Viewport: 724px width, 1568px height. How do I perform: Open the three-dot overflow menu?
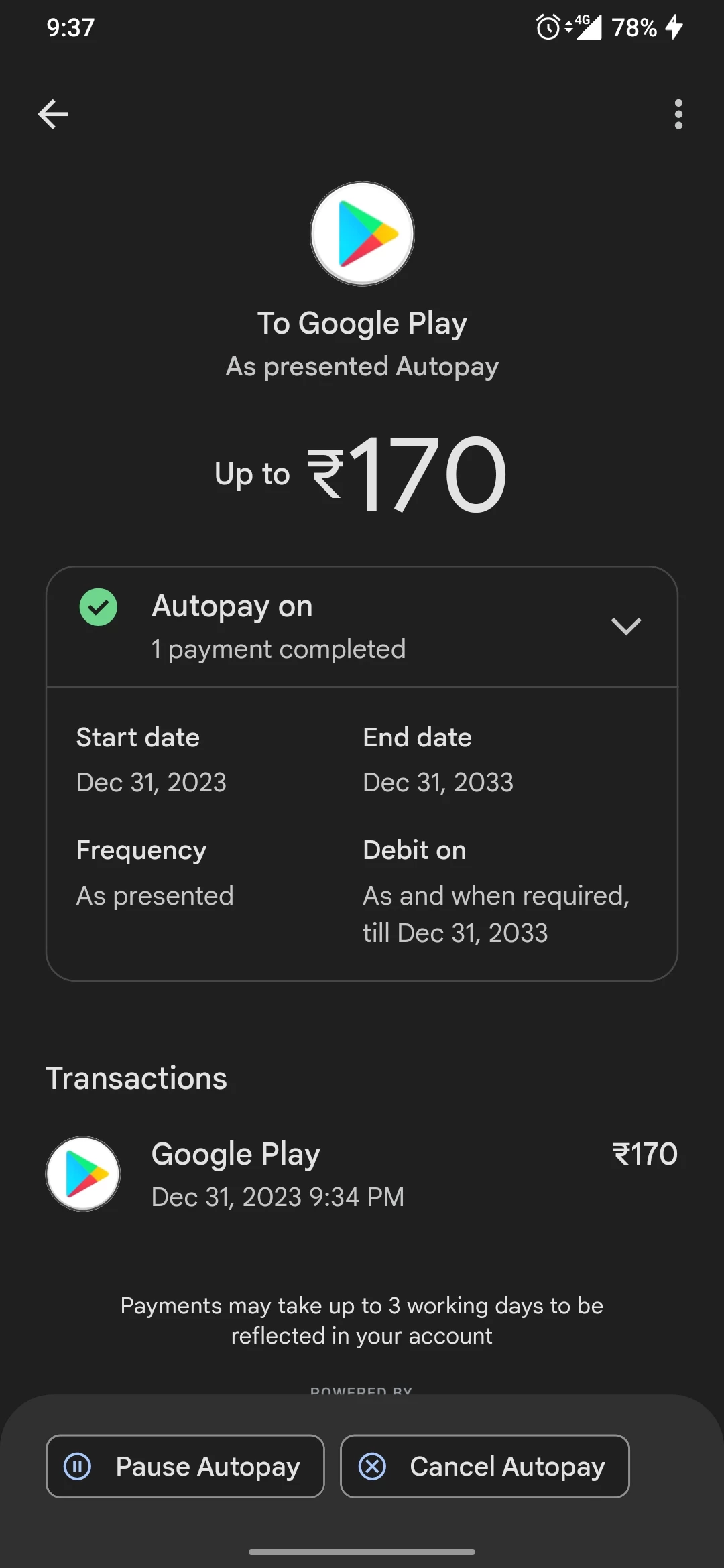coord(678,114)
